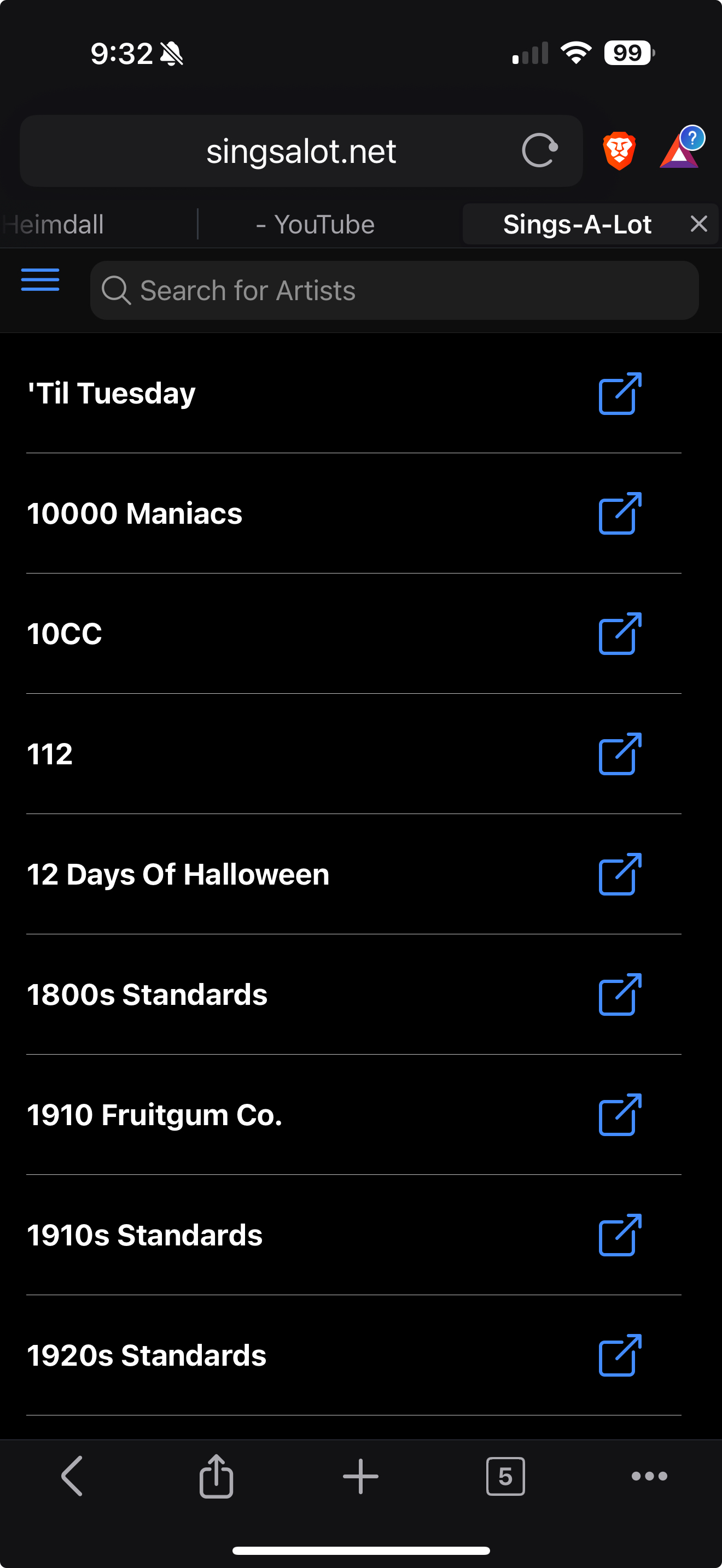The height and width of the screenshot is (1568, 722).
Task: Go back to previous page
Action: click(x=72, y=1476)
